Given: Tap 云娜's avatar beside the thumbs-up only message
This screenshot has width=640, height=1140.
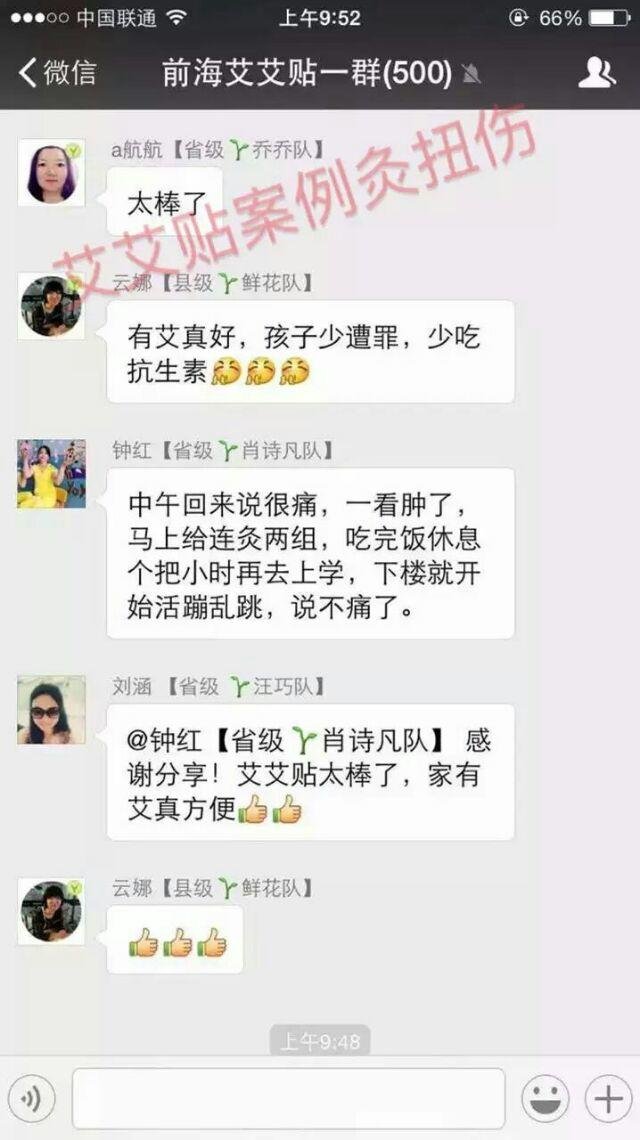Looking at the screenshot, I should (51, 912).
